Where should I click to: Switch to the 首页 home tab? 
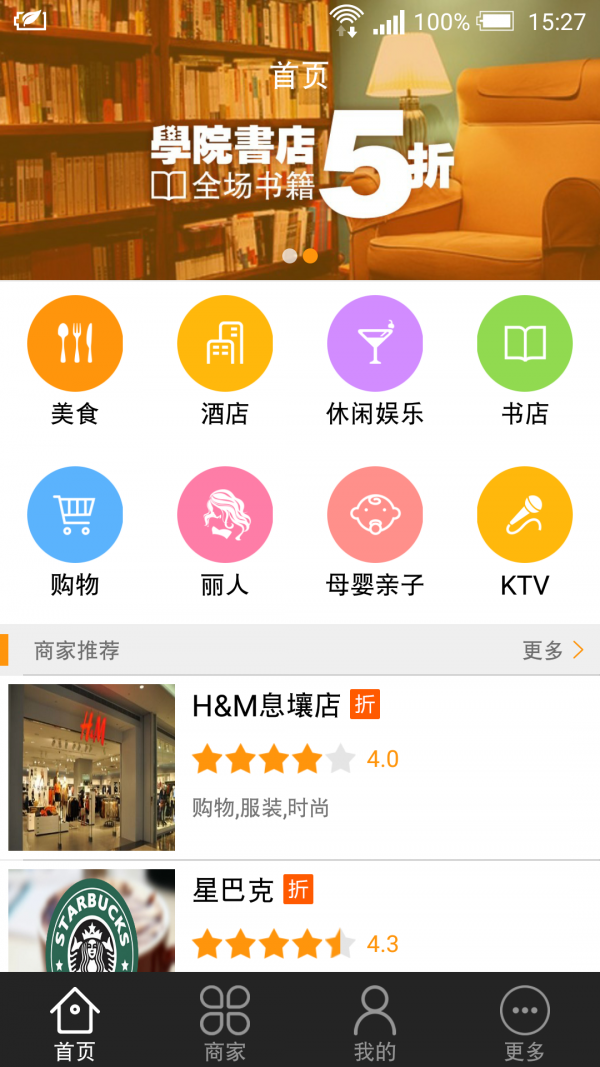75,1021
